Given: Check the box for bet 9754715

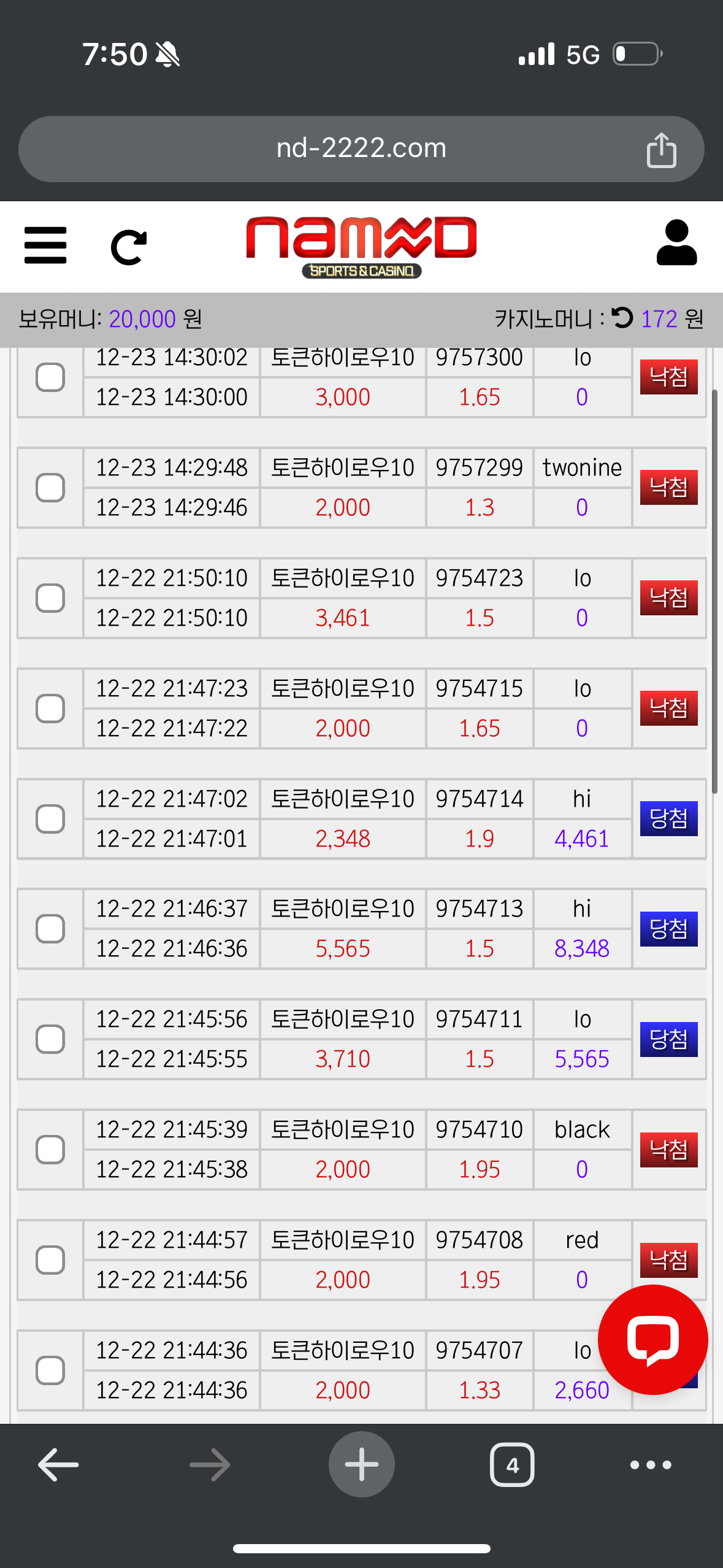Looking at the screenshot, I should (50, 709).
